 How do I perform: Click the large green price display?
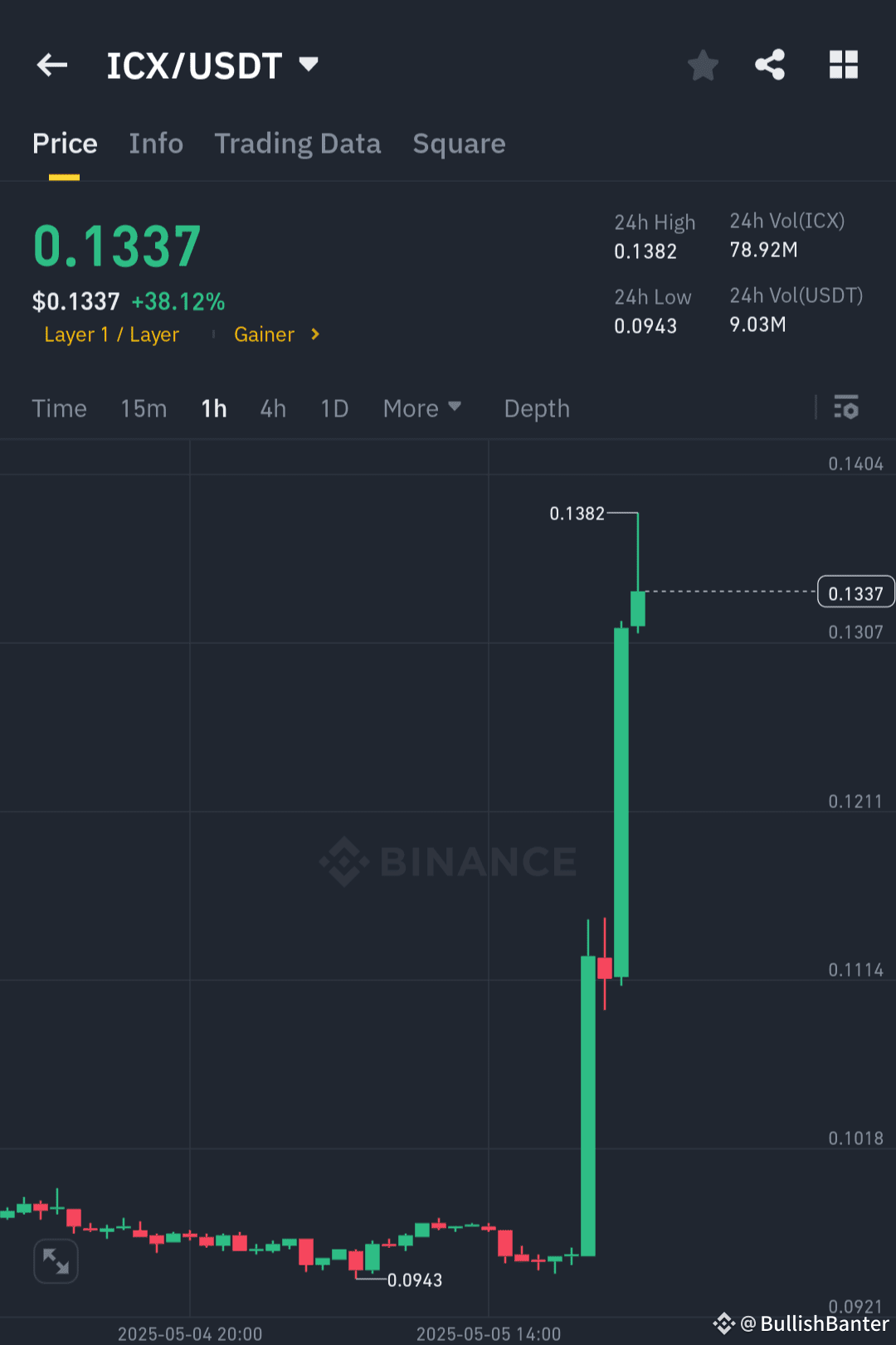click(x=116, y=243)
